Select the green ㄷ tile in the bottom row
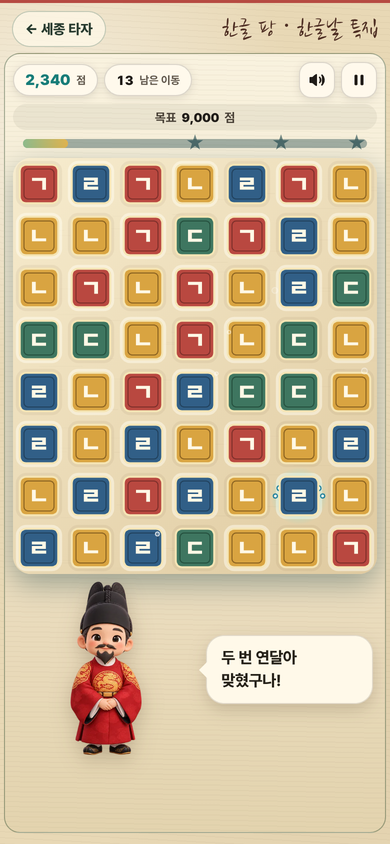Screen dimensions: 390x844 pyautogui.click(x=195, y=548)
